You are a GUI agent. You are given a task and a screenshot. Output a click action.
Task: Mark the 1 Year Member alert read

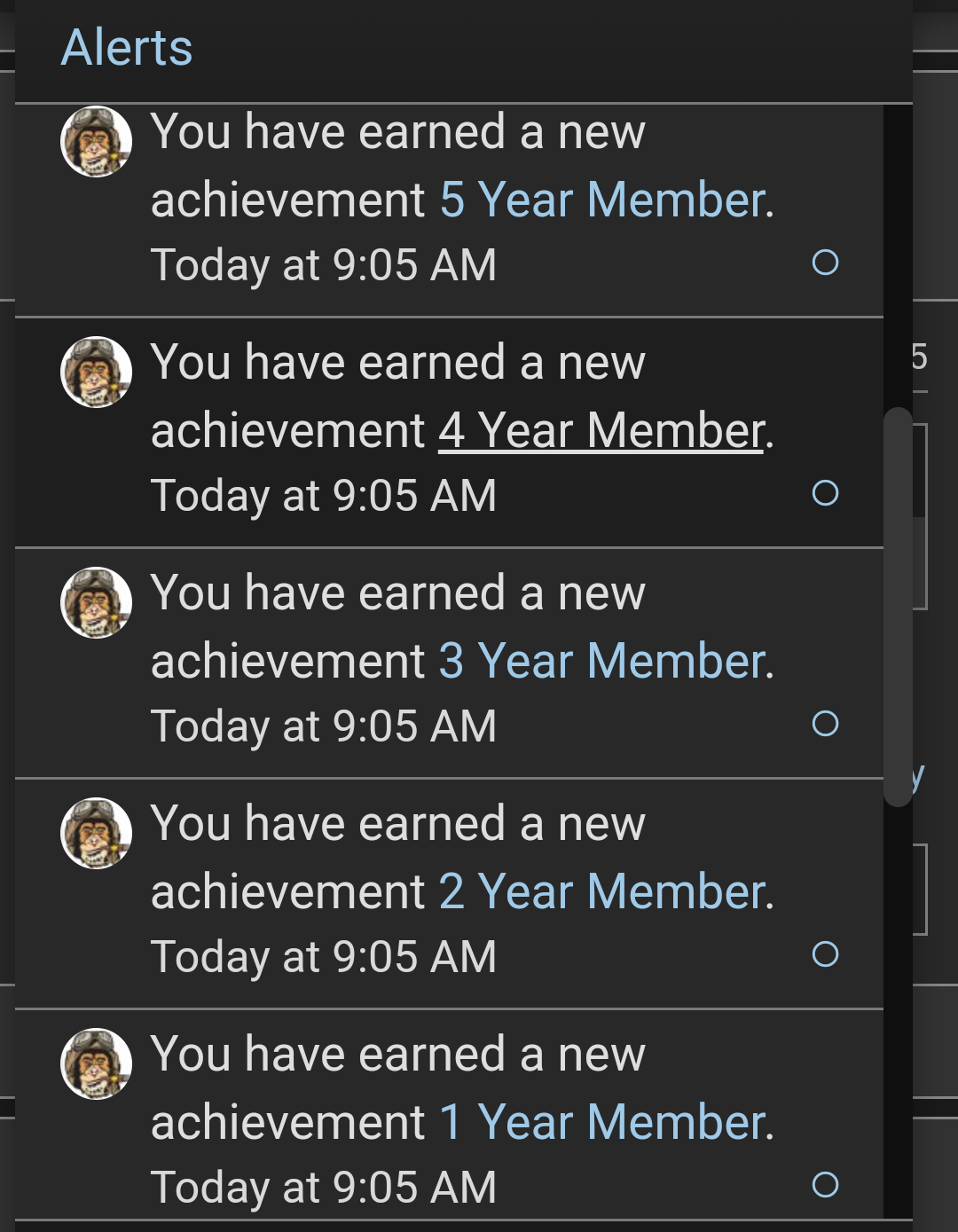tap(825, 1185)
